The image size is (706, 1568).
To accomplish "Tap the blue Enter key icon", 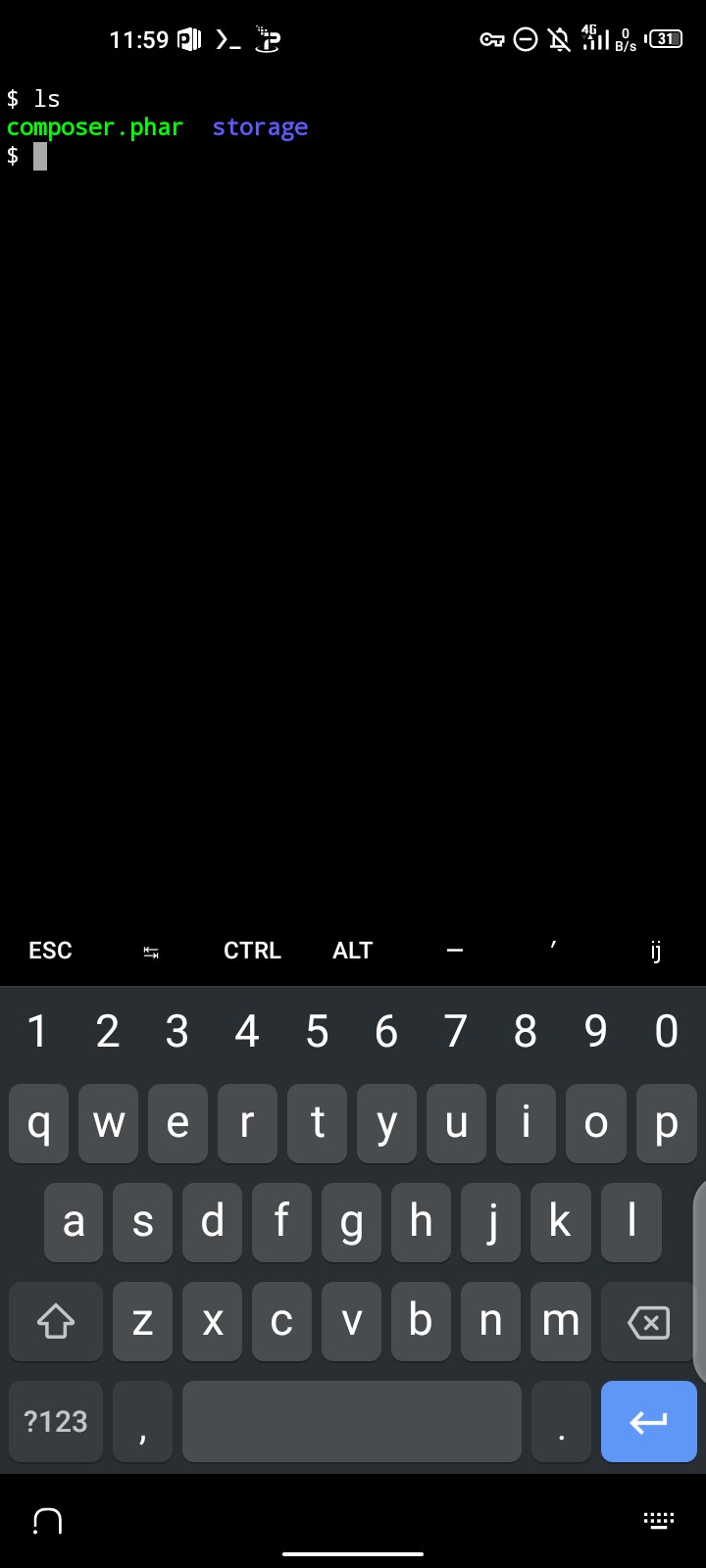I will point(648,1421).
